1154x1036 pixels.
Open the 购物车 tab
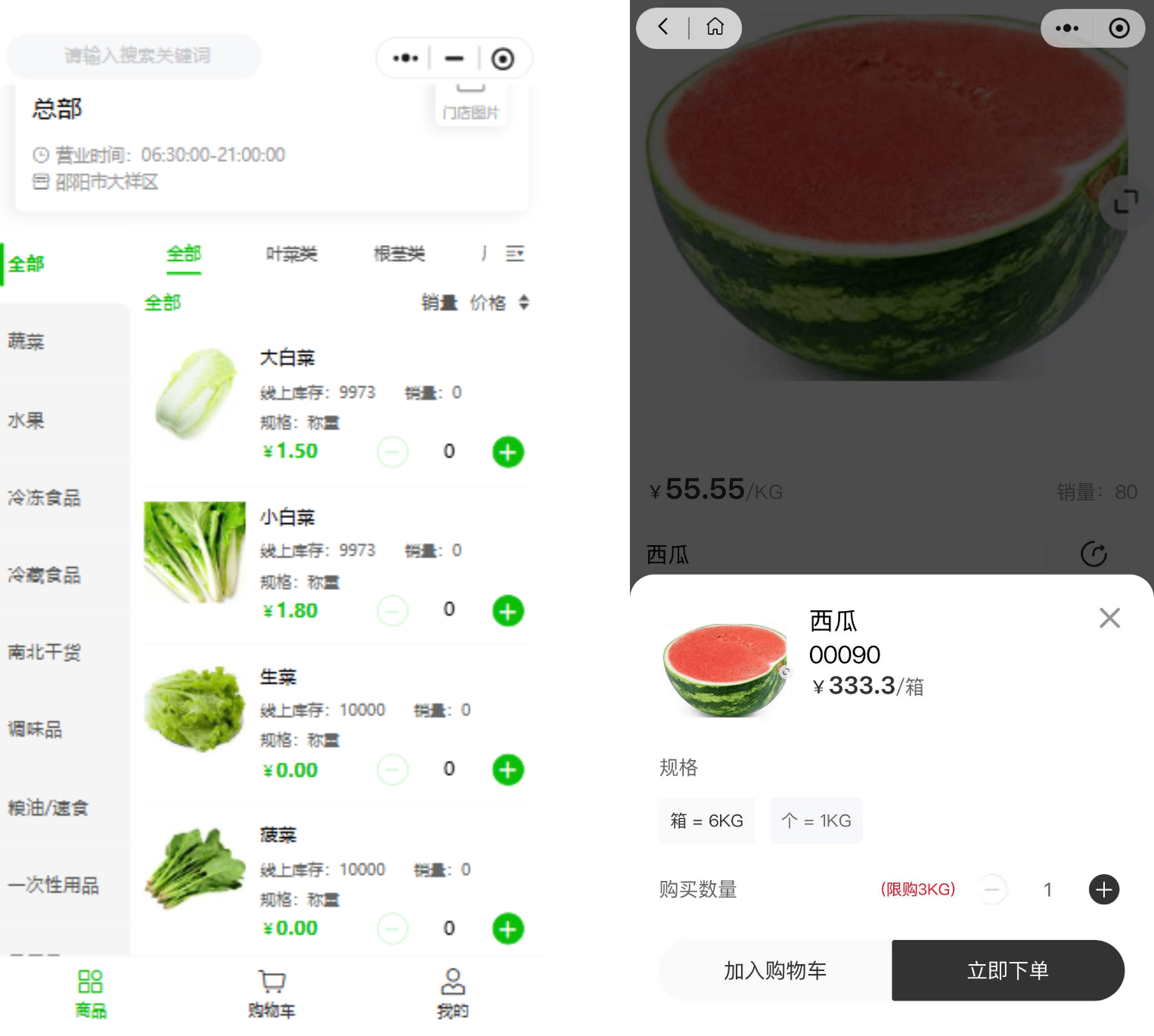[271, 994]
